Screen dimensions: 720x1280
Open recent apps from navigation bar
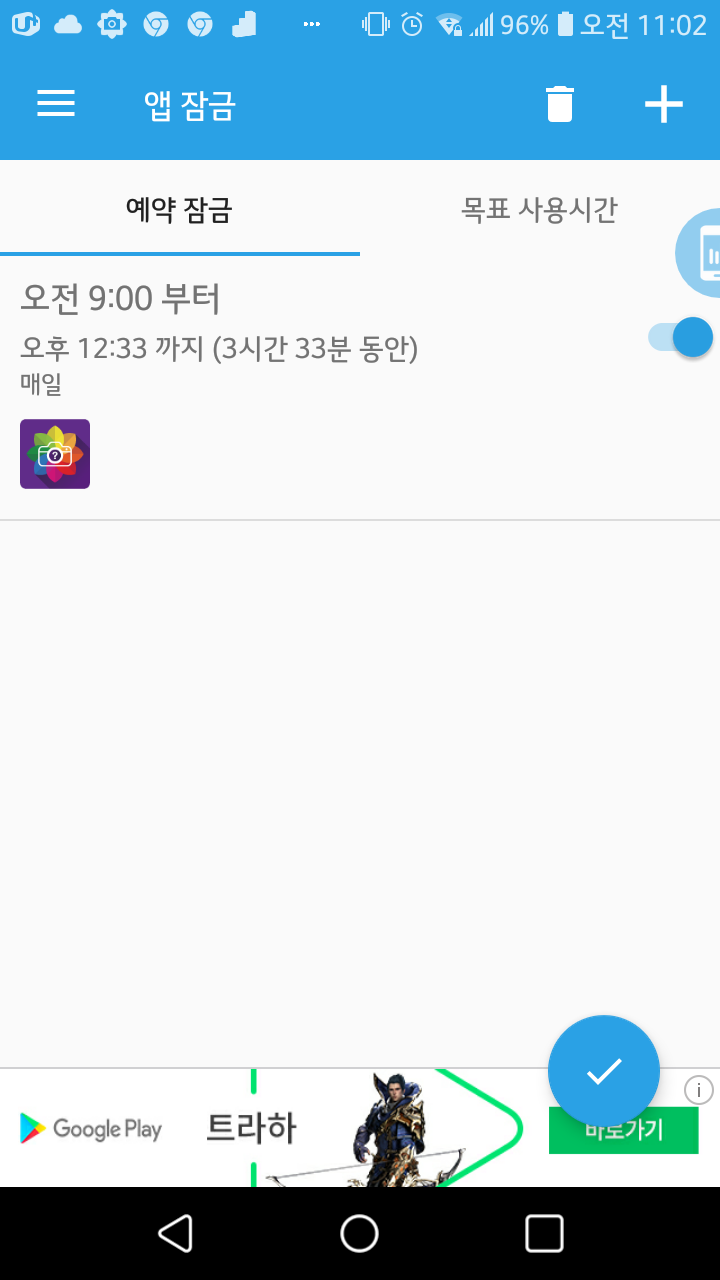click(x=544, y=1233)
